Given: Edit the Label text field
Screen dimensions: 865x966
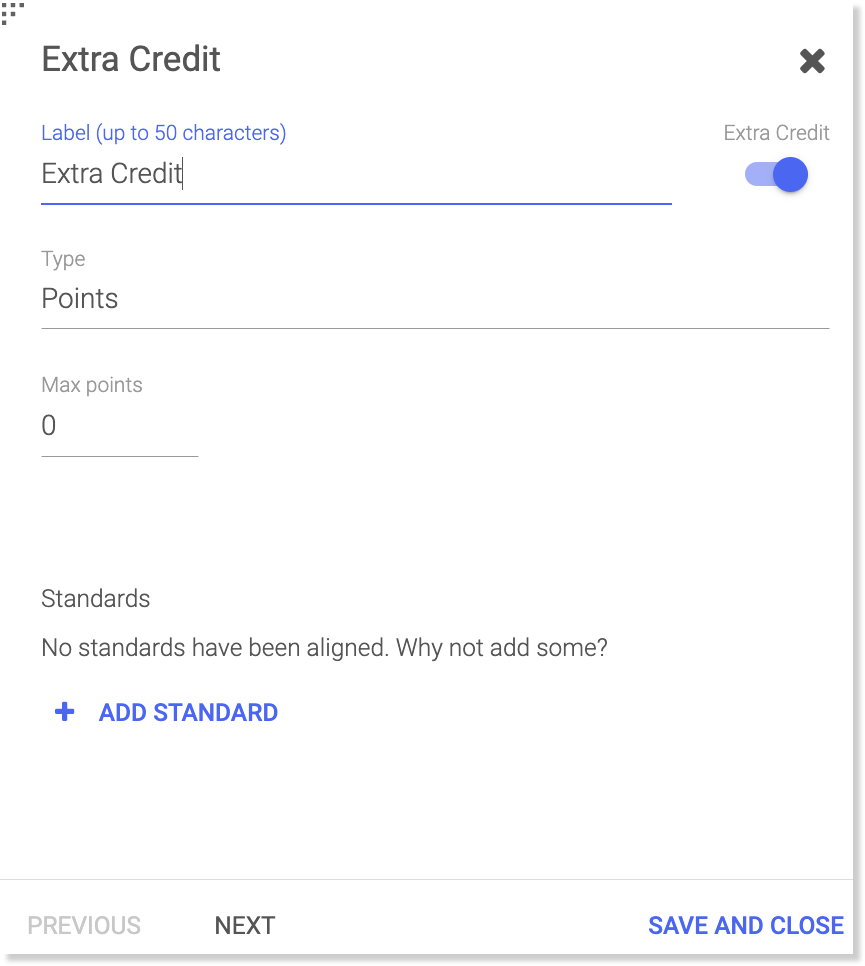Looking at the screenshot, I should [x=355, y=174].
